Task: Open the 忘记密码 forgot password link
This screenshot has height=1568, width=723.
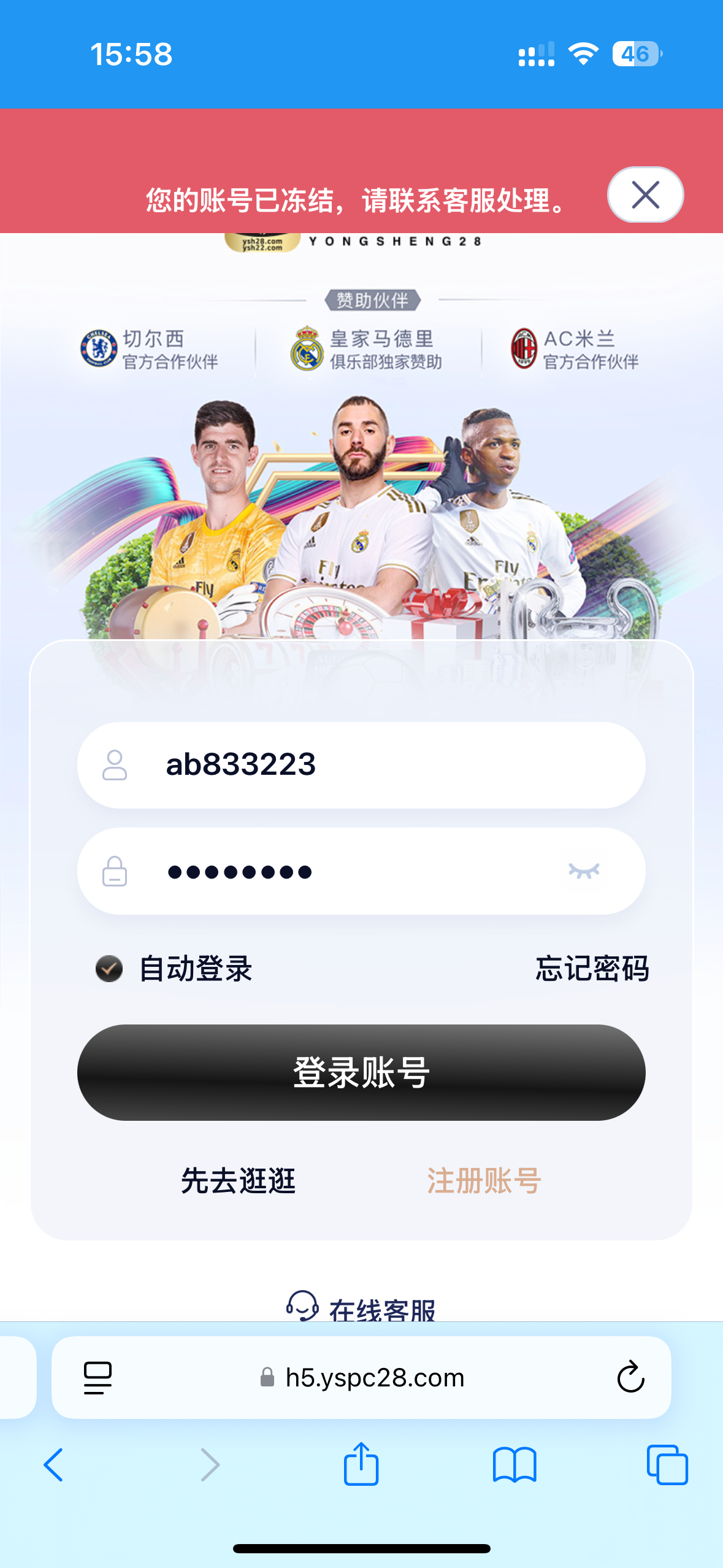Action: click(x=592, y=969)
